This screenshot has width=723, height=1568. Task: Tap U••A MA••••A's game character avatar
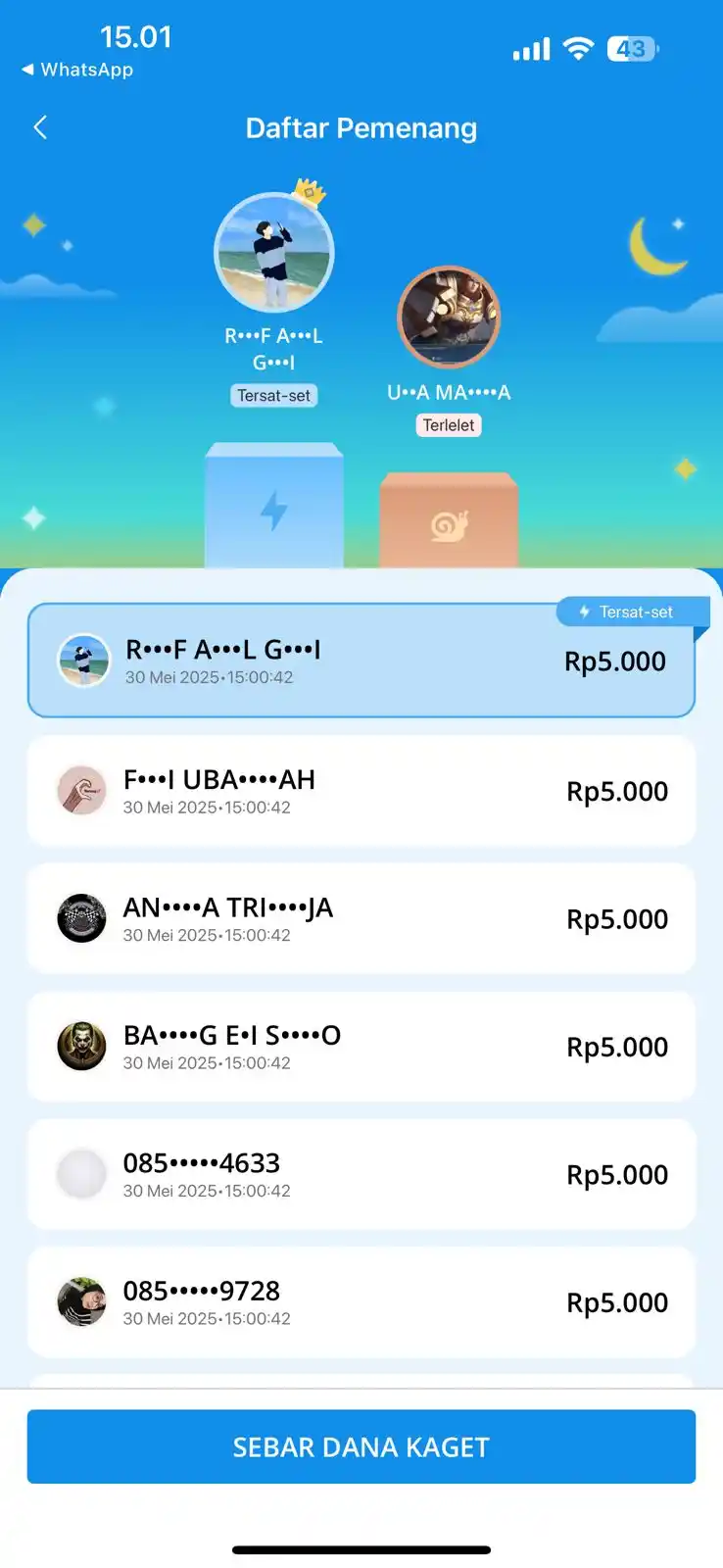[x=449, y=317]
